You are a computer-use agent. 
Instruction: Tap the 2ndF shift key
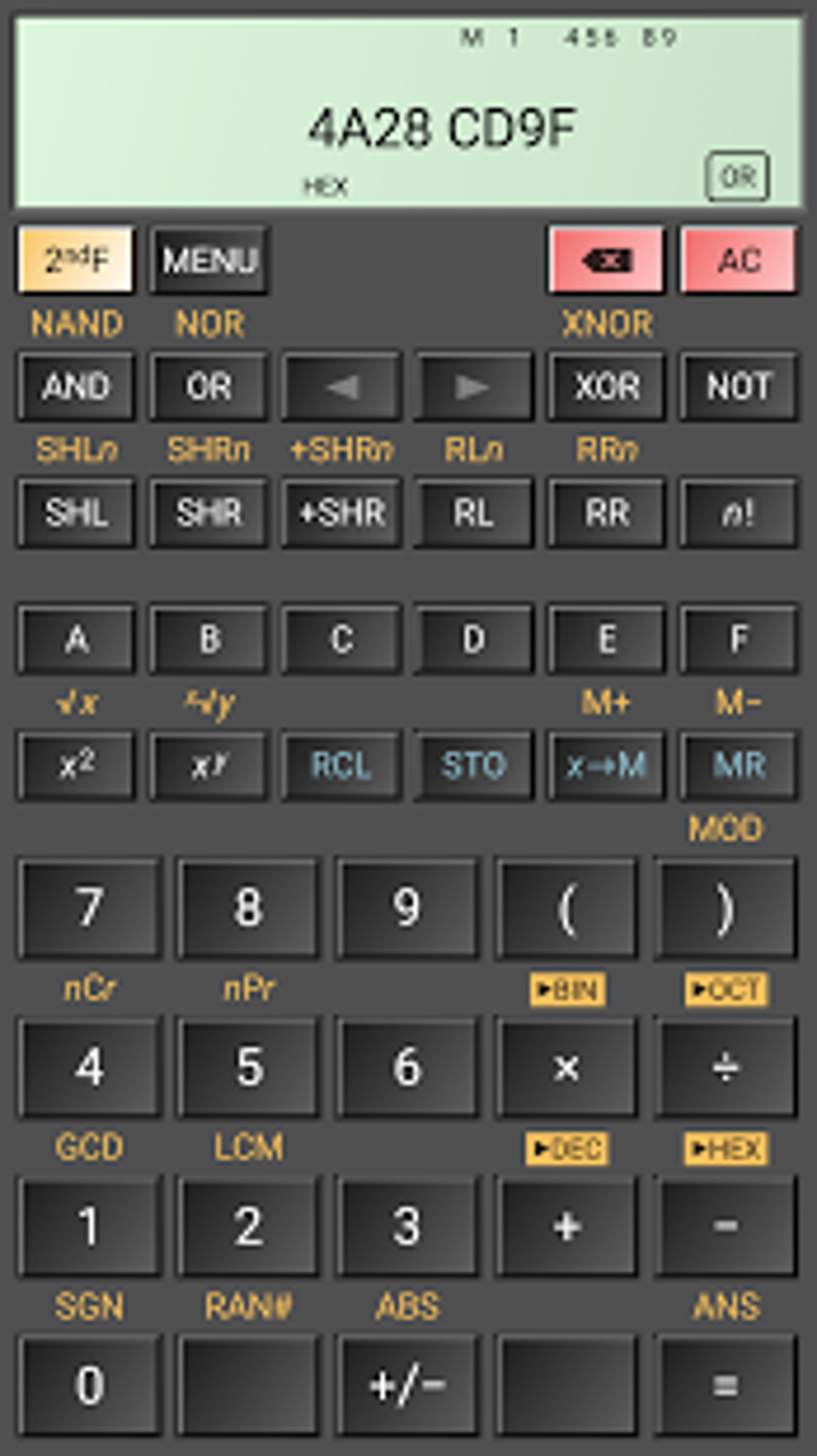coord(76,260)
